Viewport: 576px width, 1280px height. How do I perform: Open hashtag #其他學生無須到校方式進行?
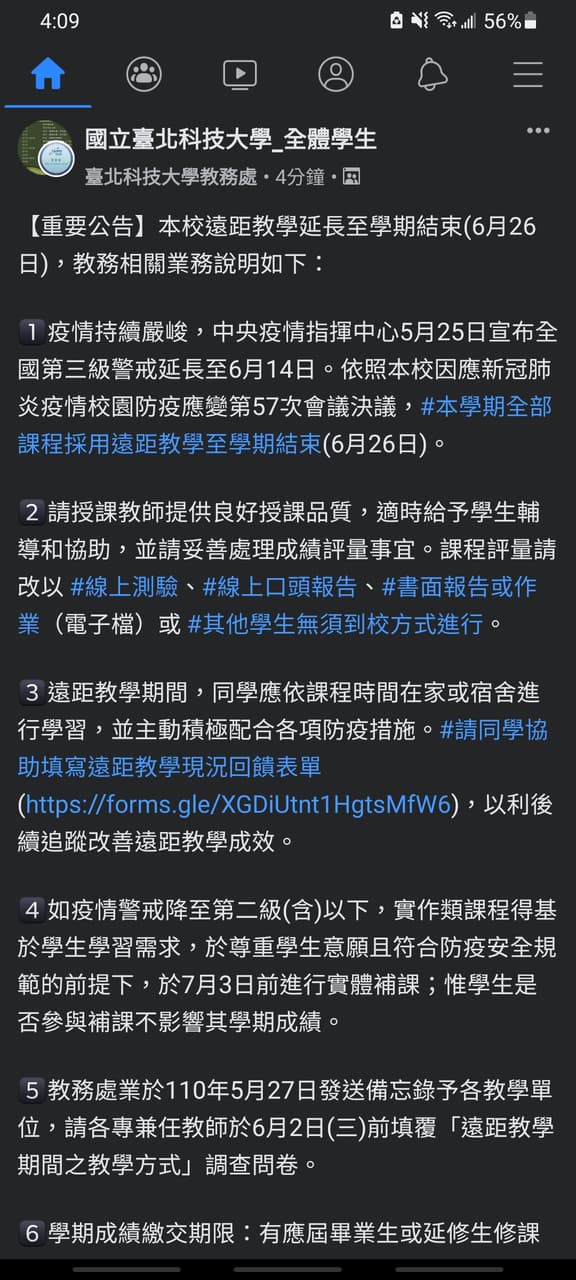[335, 625]
